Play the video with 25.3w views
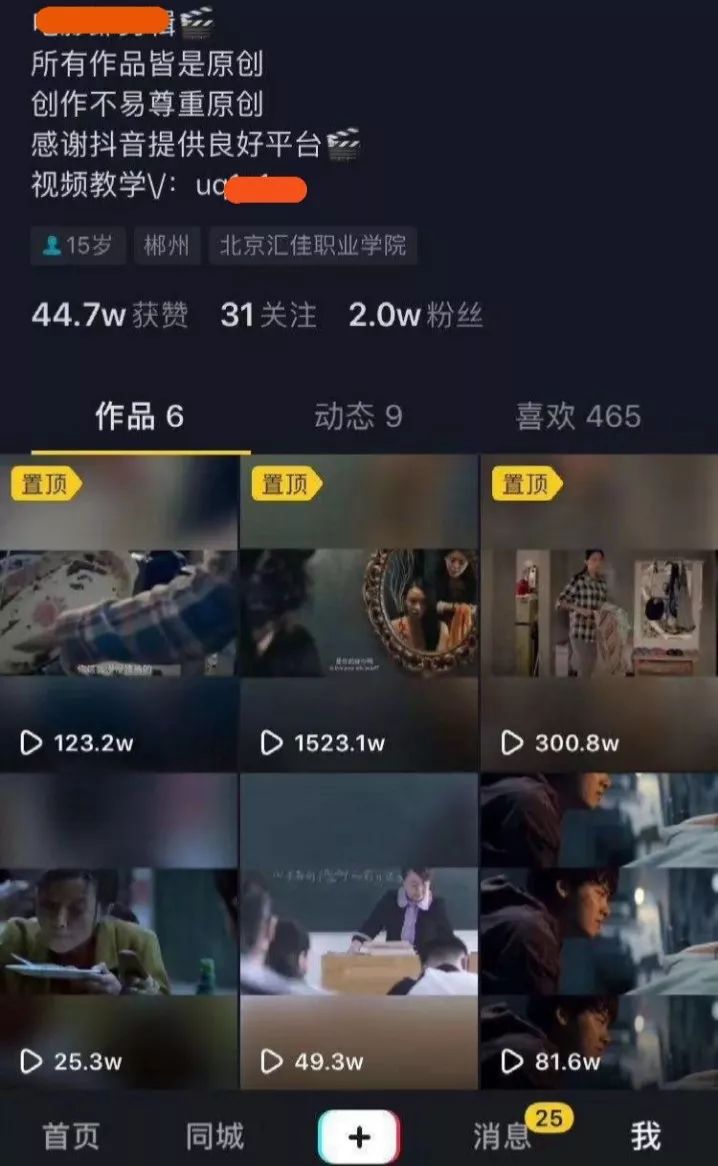The width and height of the screenshot is (718, 1166). [x=119, y=930]
